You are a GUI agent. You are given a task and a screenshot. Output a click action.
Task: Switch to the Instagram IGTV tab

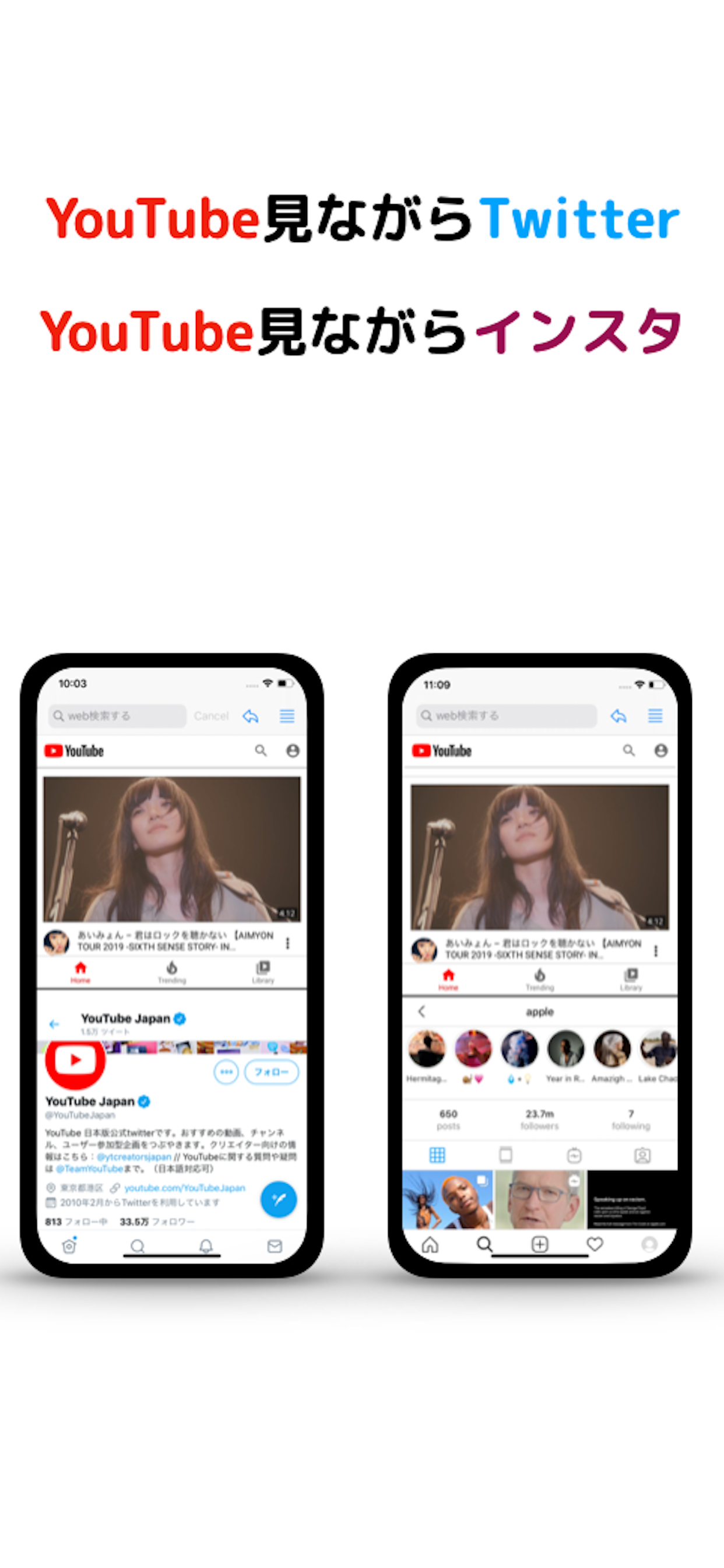(x=572, y=1154)
